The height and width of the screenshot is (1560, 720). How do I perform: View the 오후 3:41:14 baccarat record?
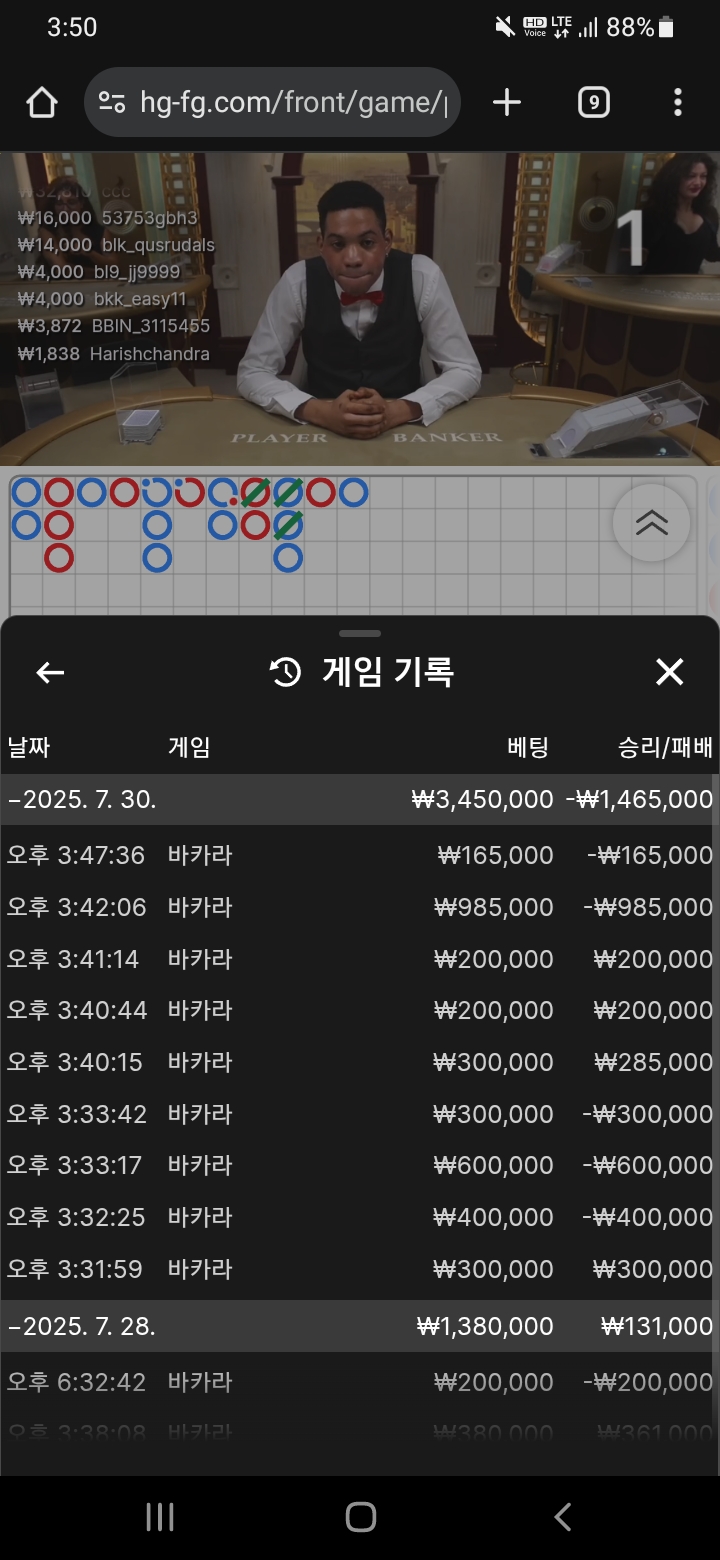(x=359, y=959)
